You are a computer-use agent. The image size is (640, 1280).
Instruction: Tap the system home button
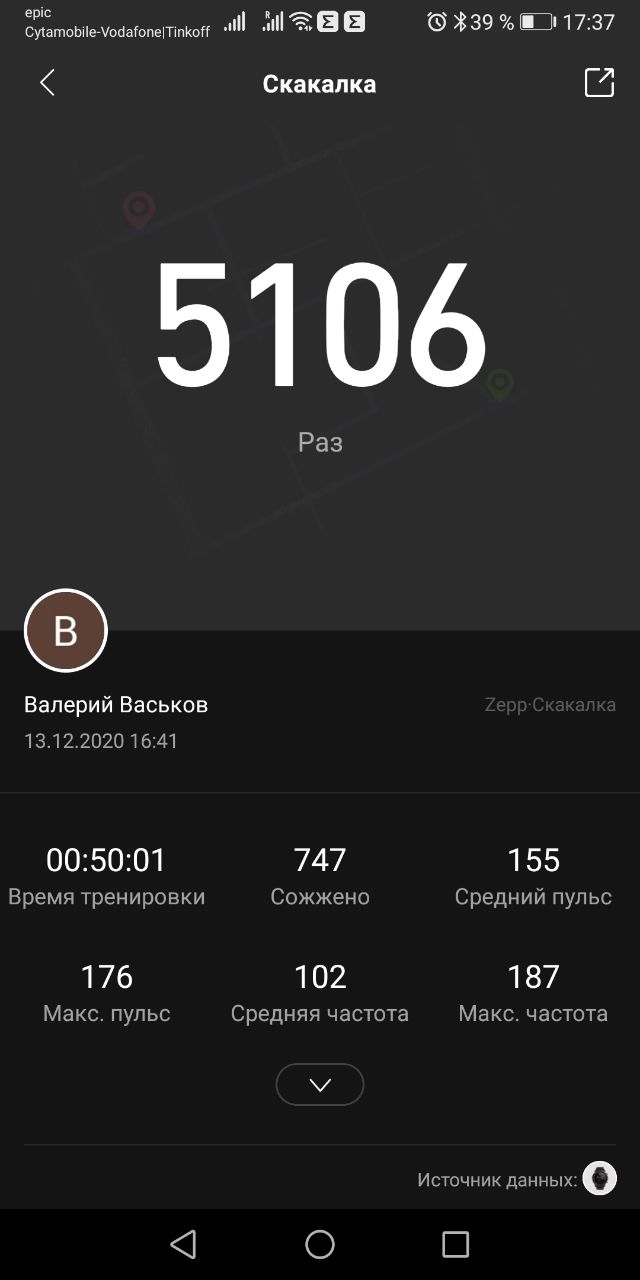pyautogui.click(x=320, y=1244)
